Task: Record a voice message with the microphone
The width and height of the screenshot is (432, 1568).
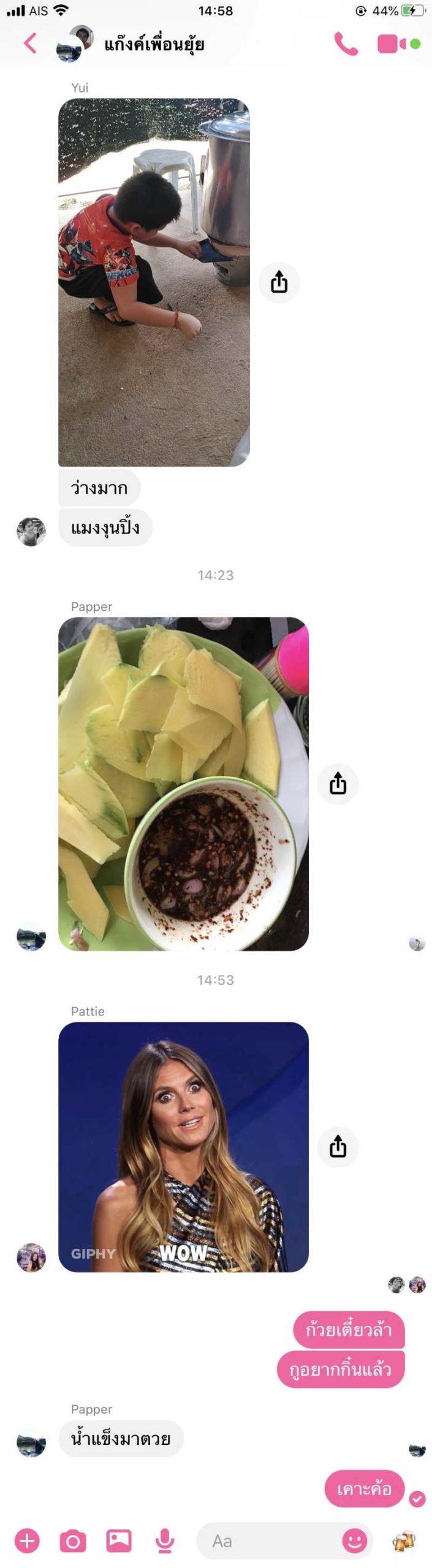Action: (164, 1540)
